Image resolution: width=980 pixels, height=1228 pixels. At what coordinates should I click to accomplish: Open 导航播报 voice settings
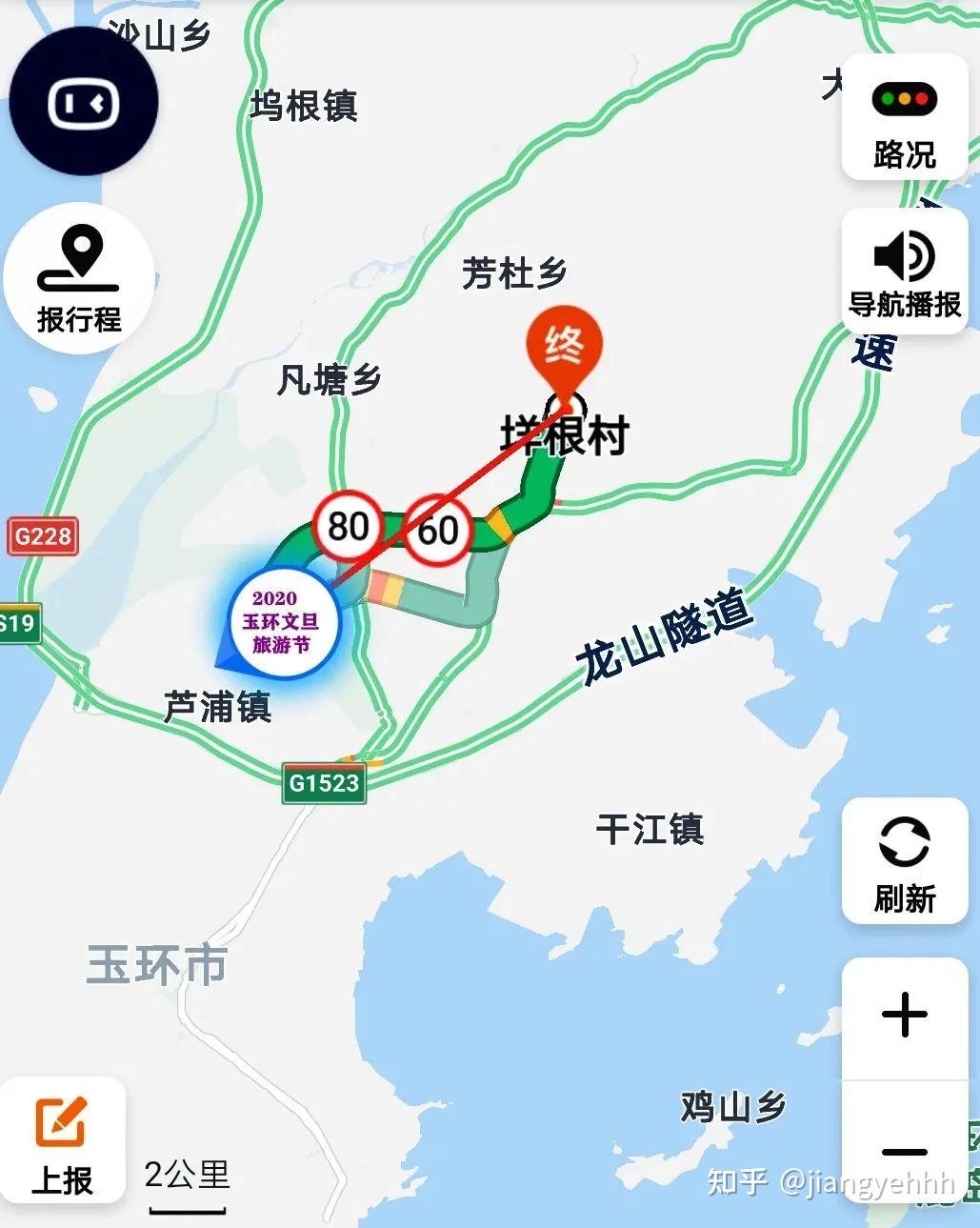904,272
